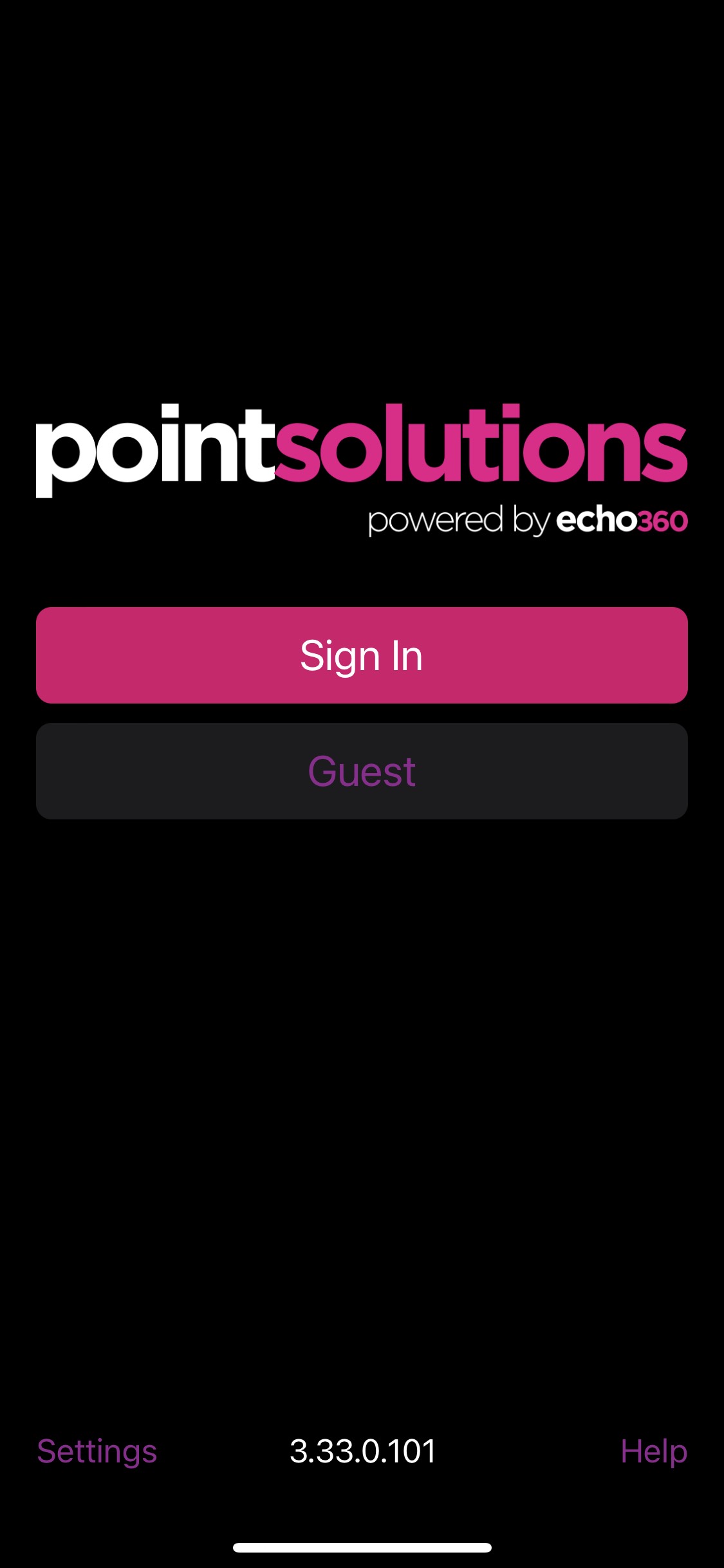Viewport: 724px width, 1568px height.
Task: Continue as Guest
Action: click(x=362, y=770)
